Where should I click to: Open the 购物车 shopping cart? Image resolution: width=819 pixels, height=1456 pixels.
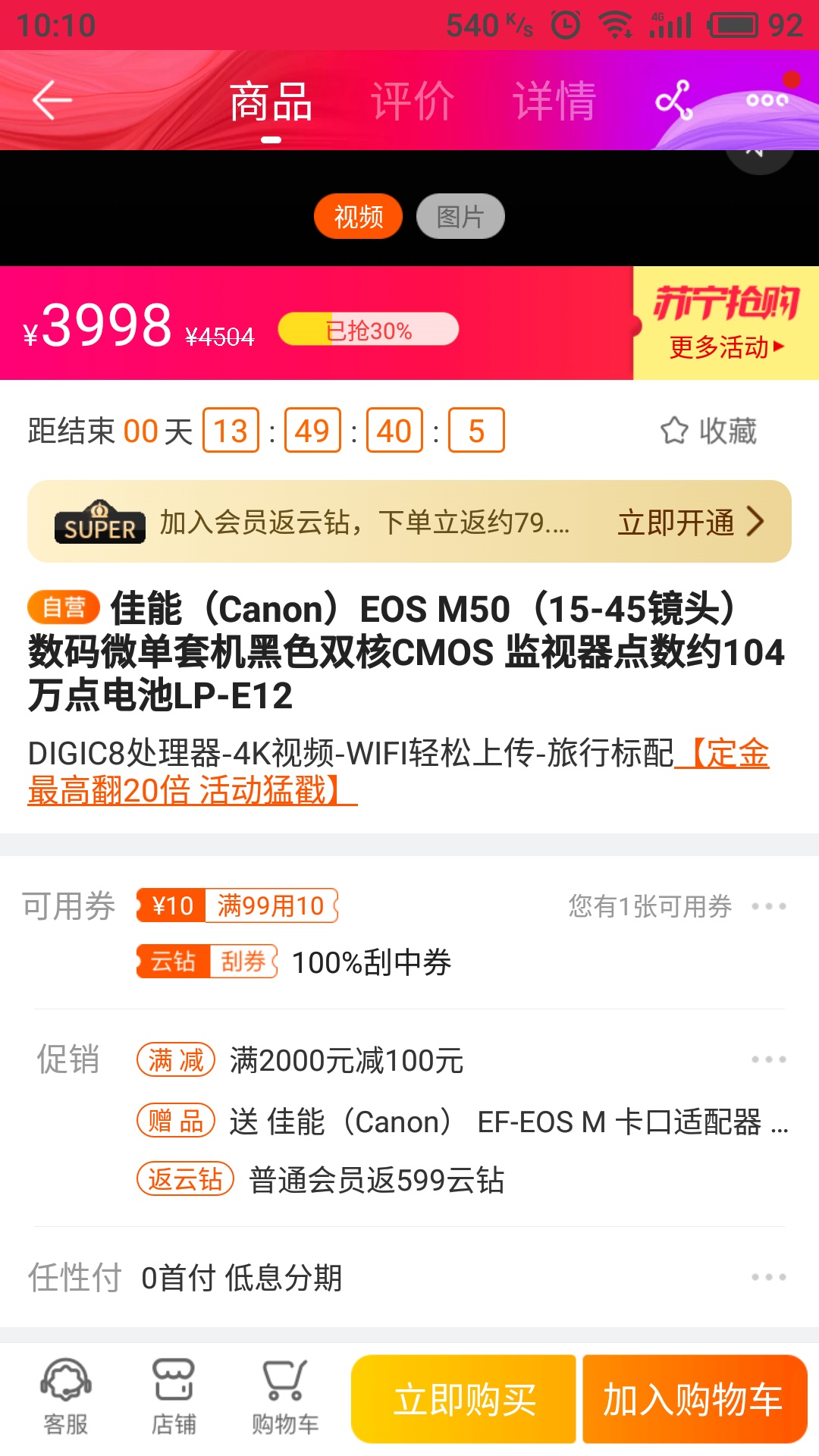pyautogui.click(x=285, y=1398)
